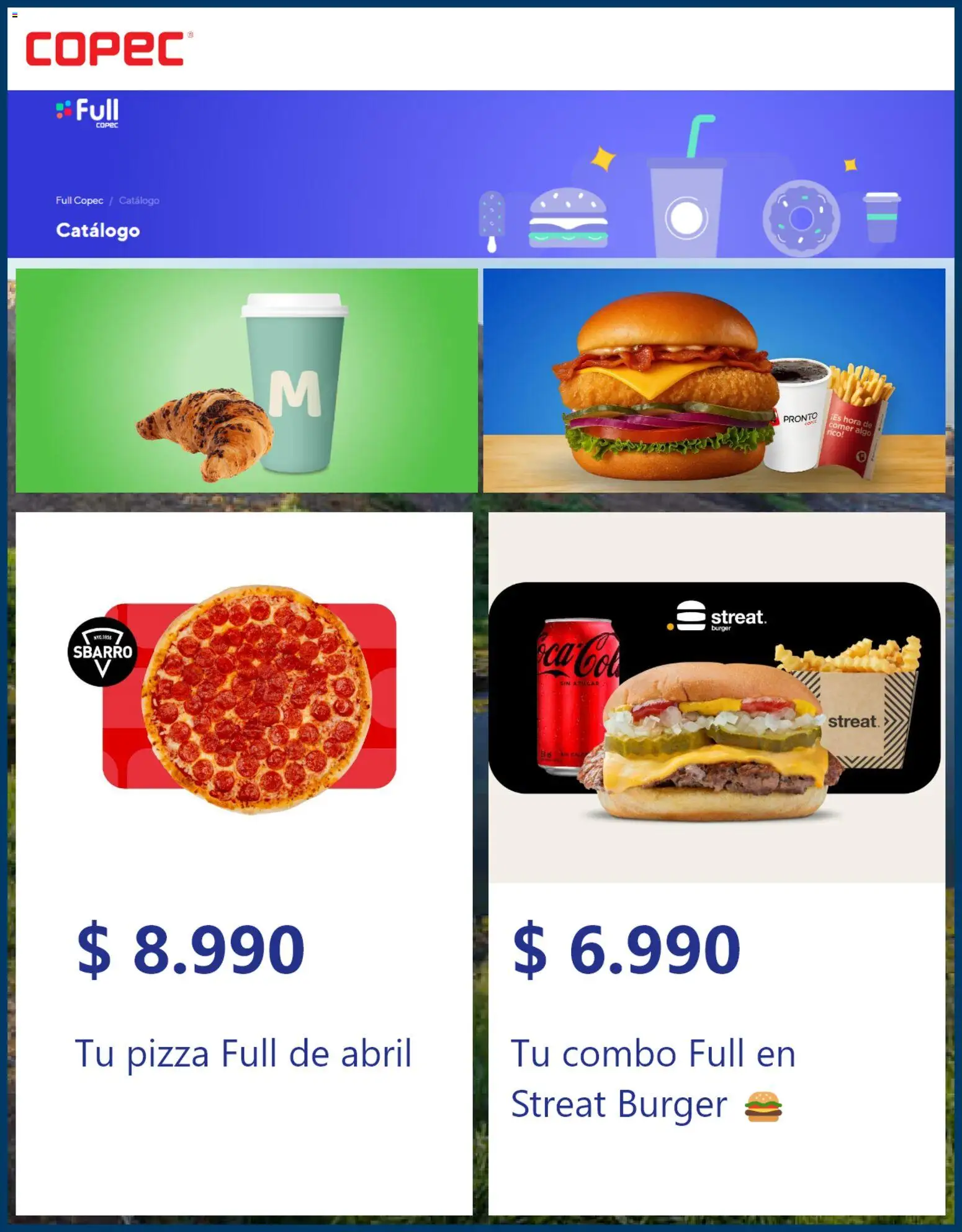Click the Copec logo
The width and height of the screenshot is (962, 1232).
106,50
